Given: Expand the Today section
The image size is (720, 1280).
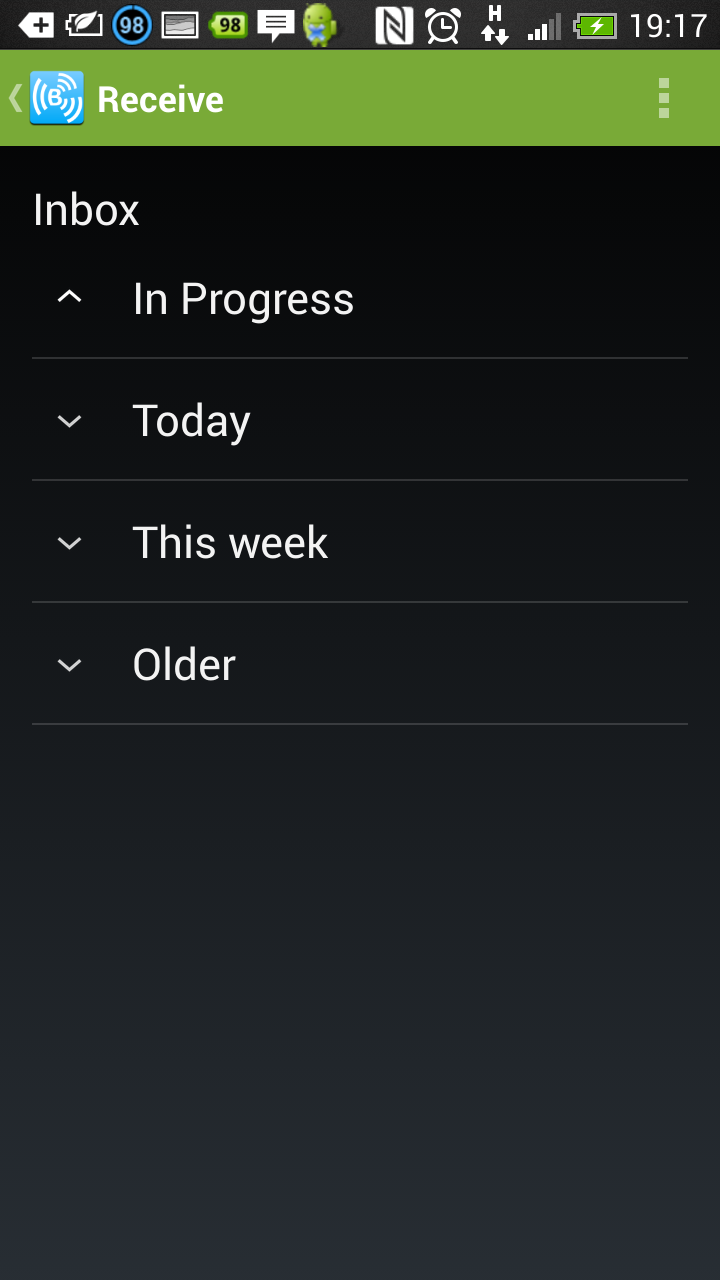Looking at the screenshot, I should (x=69, y=421).
